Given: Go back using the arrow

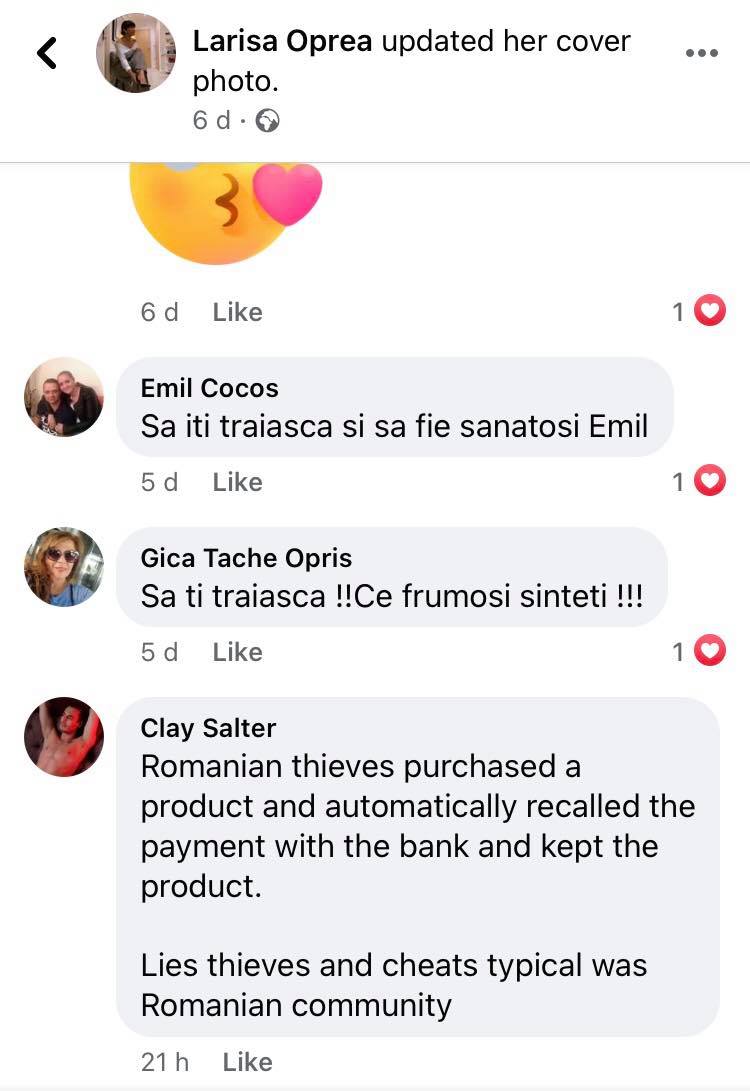Looking at the screenshot, I should pos(46,53).
